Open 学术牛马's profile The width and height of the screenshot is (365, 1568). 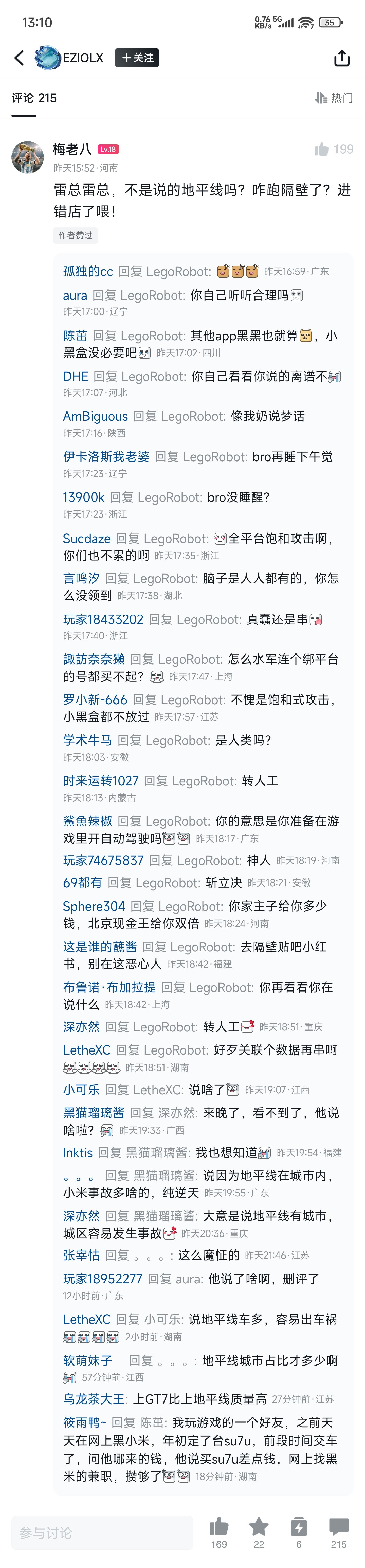tap(88, 740)
